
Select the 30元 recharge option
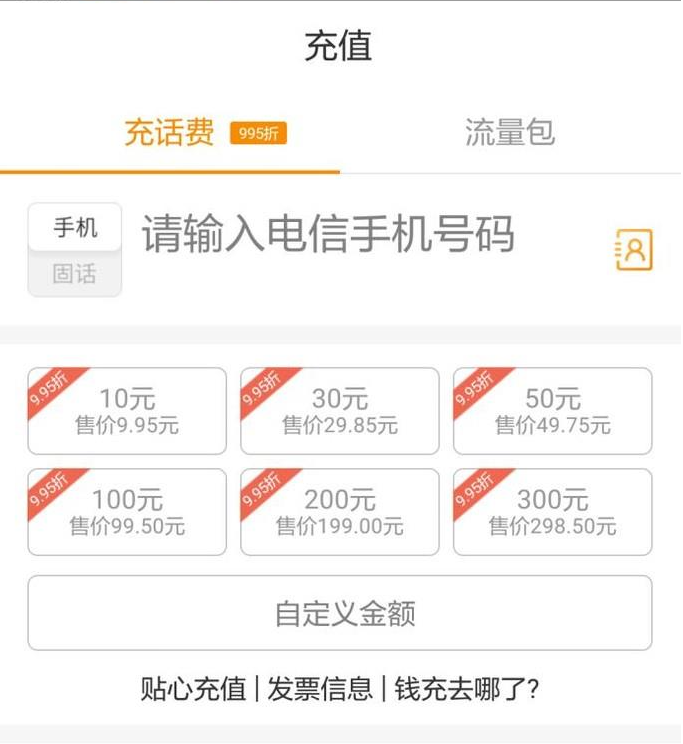pos(340,411)
